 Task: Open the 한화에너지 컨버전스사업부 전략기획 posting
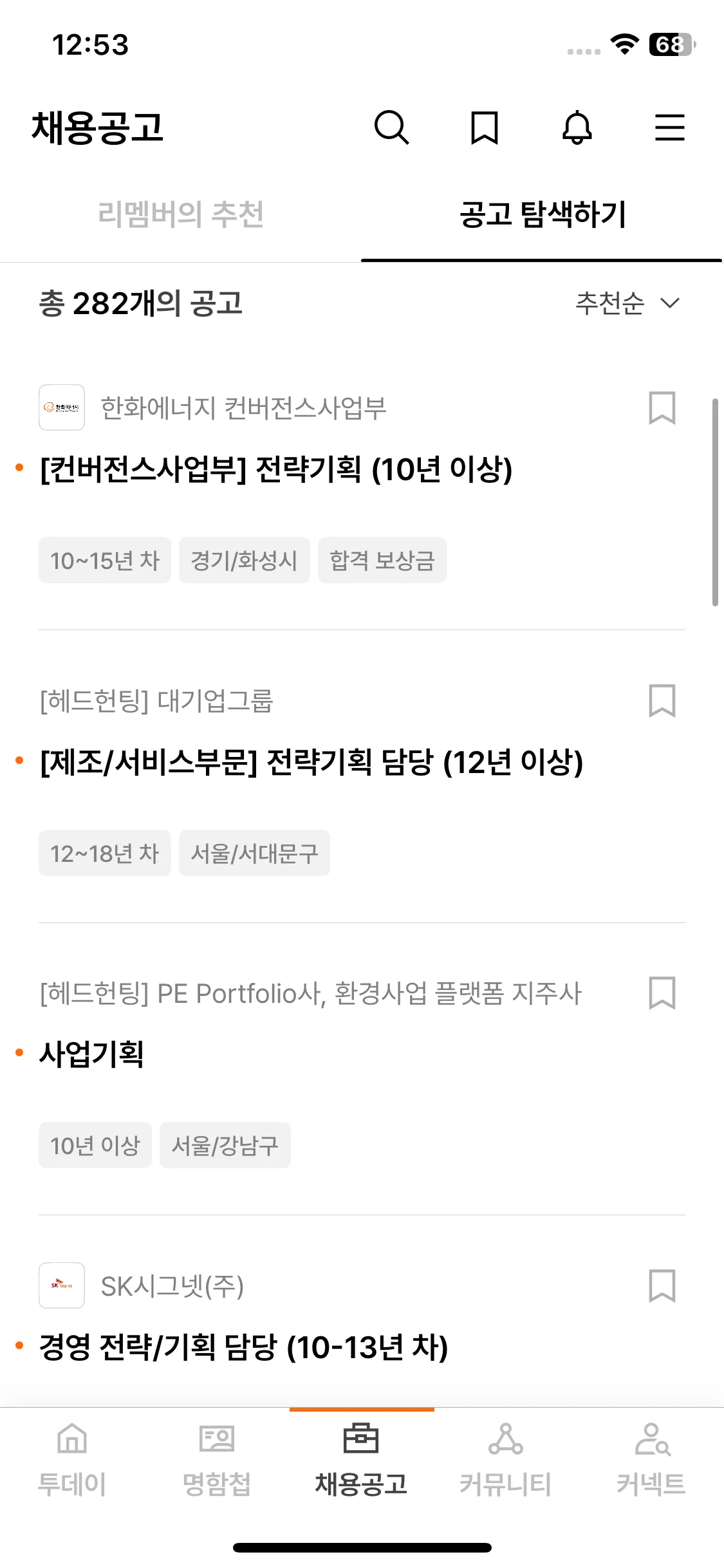pyautogui.click(x=275, y=469)
